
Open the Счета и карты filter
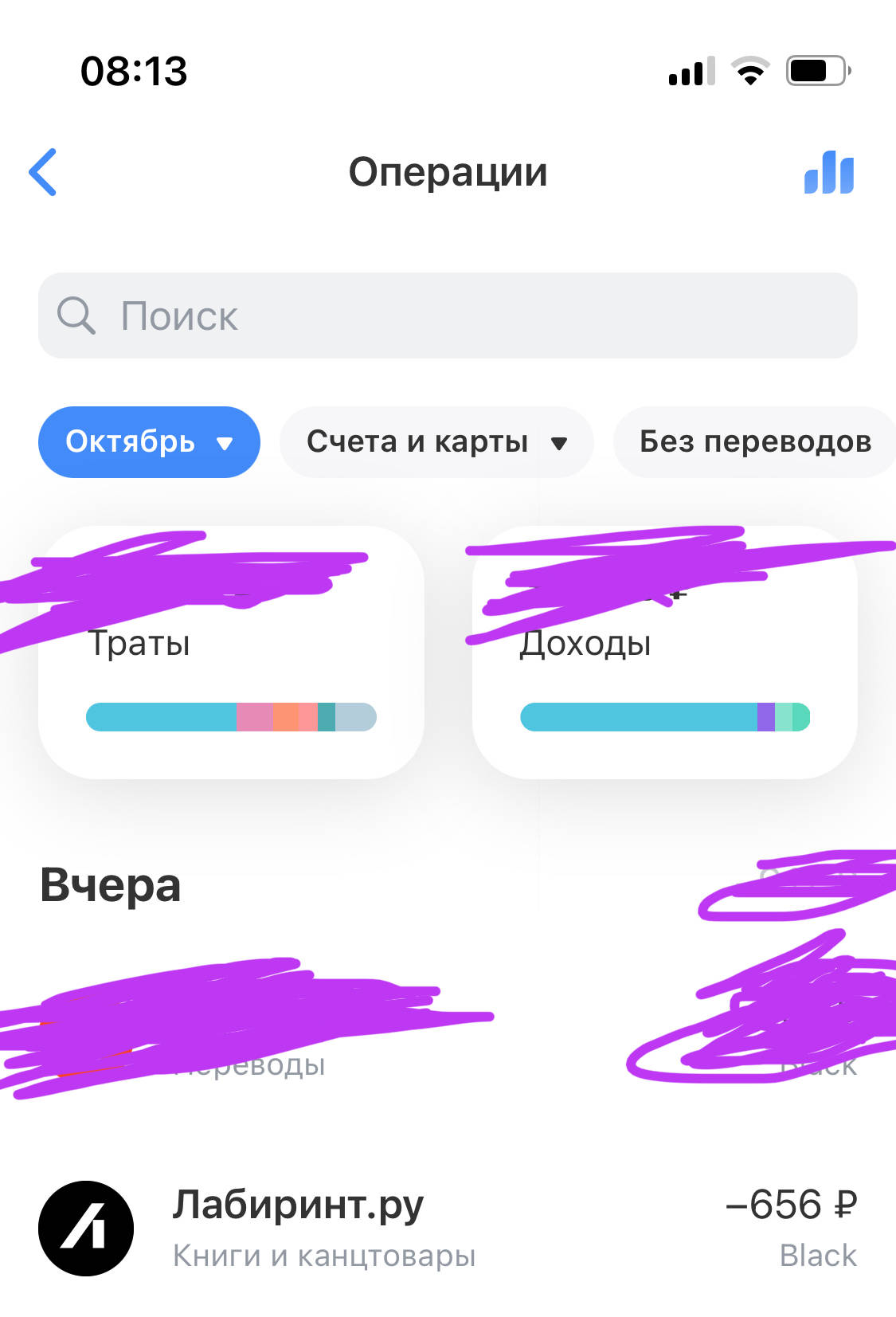(436, 442)
